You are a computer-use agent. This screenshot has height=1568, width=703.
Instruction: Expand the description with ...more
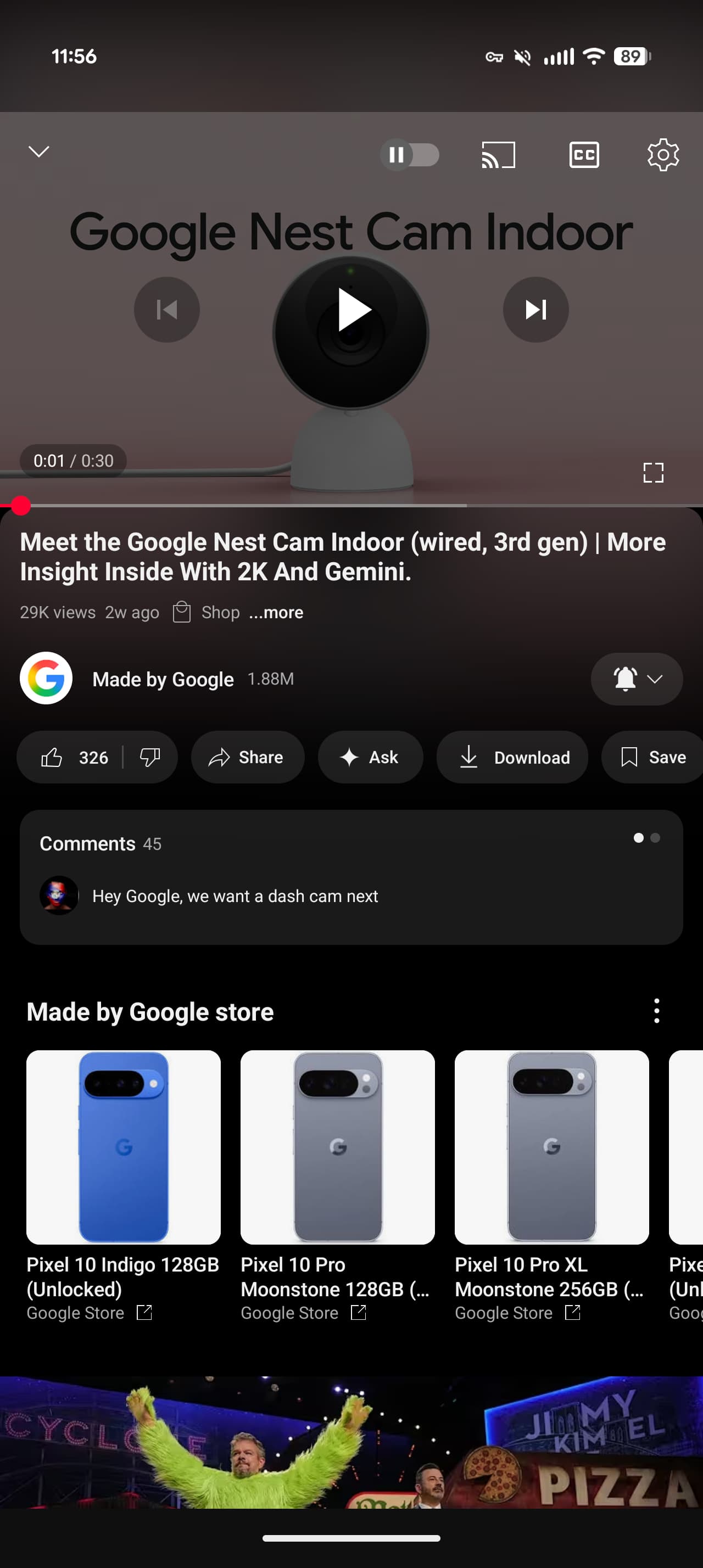(x=276, y=612)
